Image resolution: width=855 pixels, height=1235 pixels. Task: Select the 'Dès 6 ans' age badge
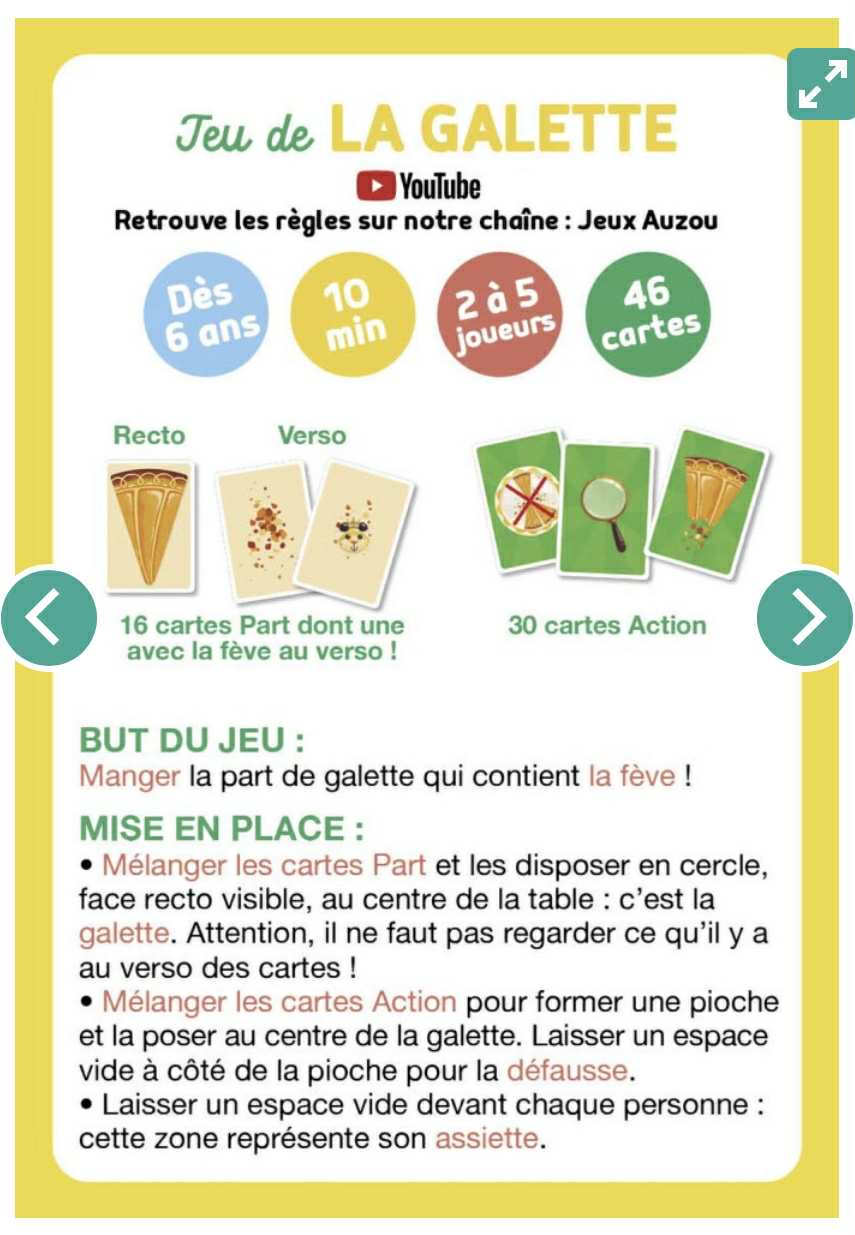[x=206, y=313]
